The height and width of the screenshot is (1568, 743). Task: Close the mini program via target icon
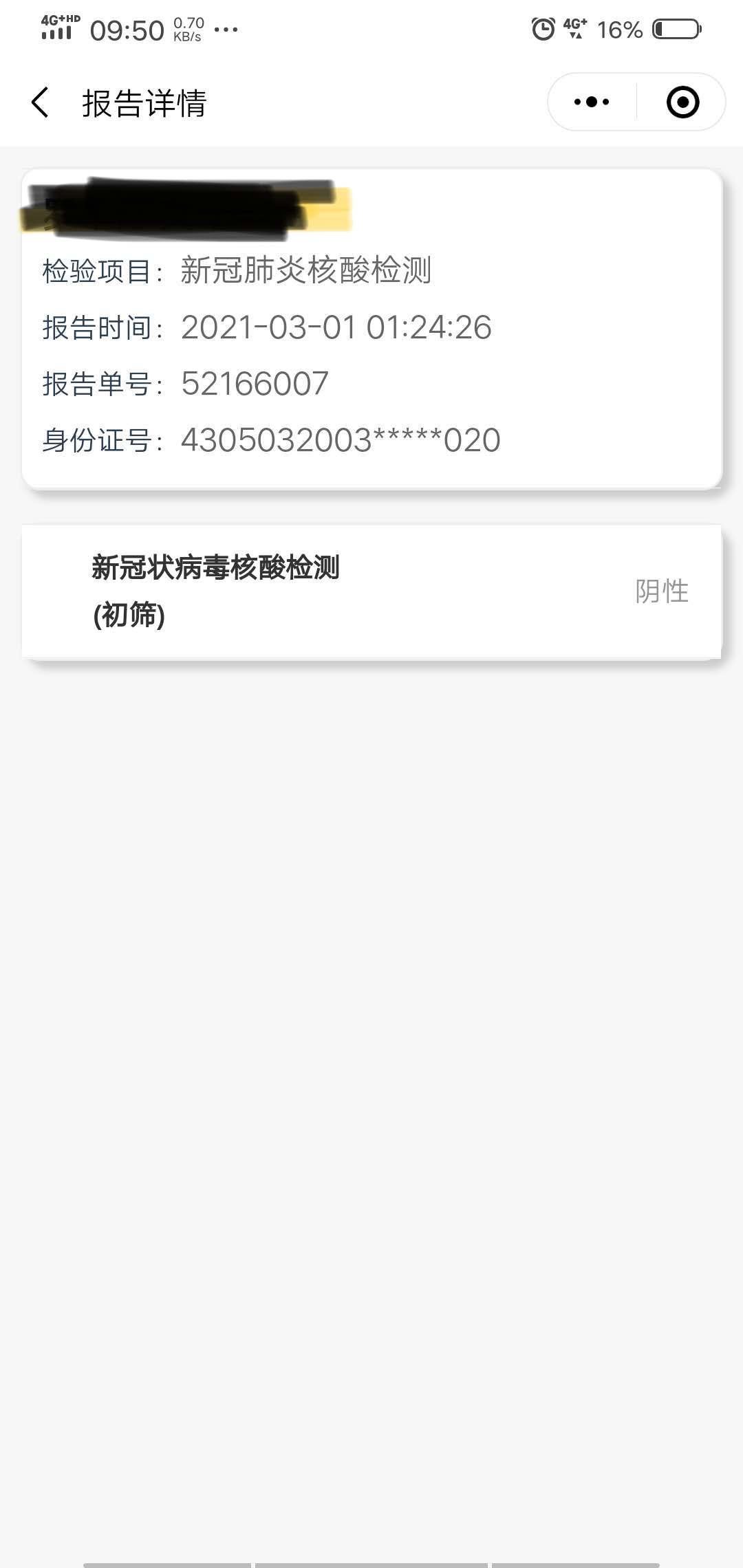pyautogui.click(x=682, y=102)
